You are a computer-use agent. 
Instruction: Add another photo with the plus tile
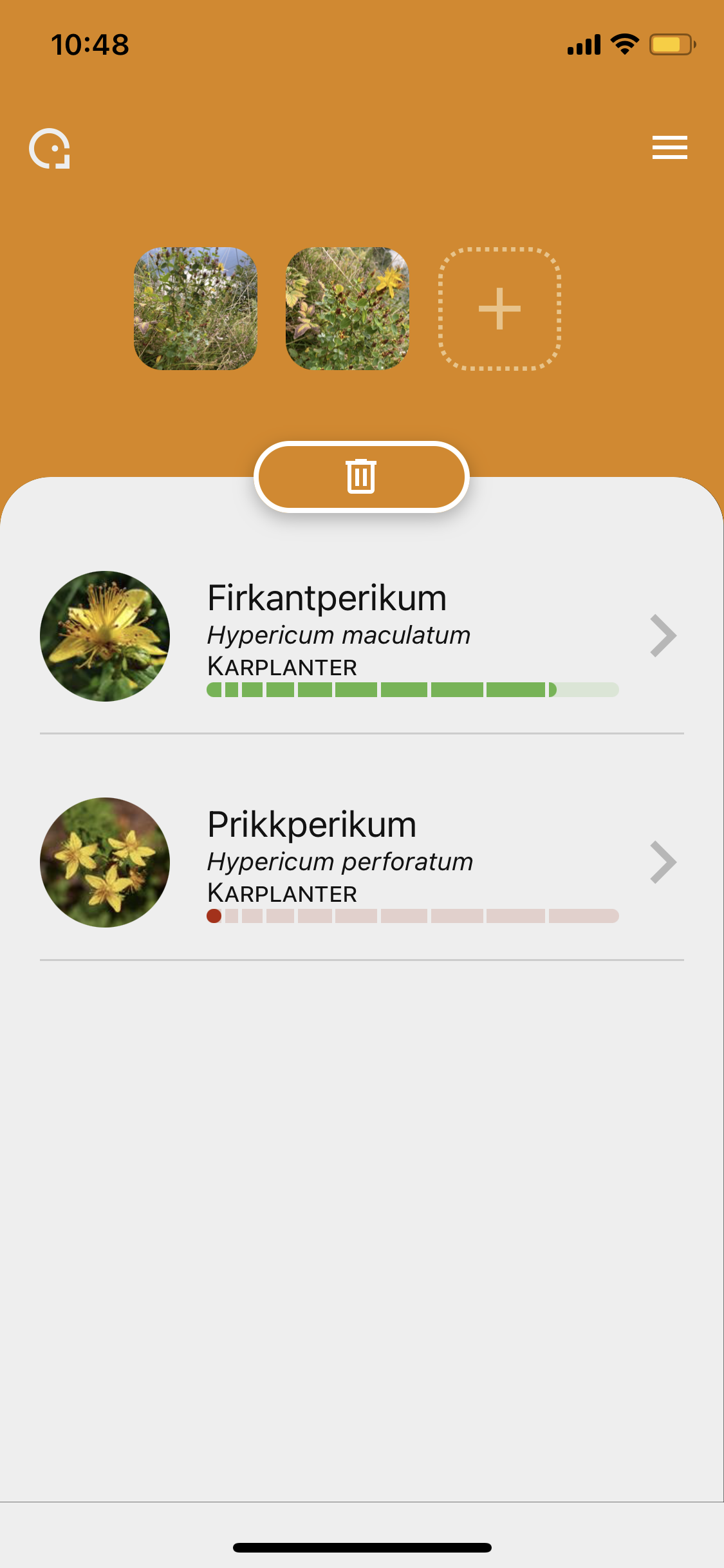coord(500,308)
